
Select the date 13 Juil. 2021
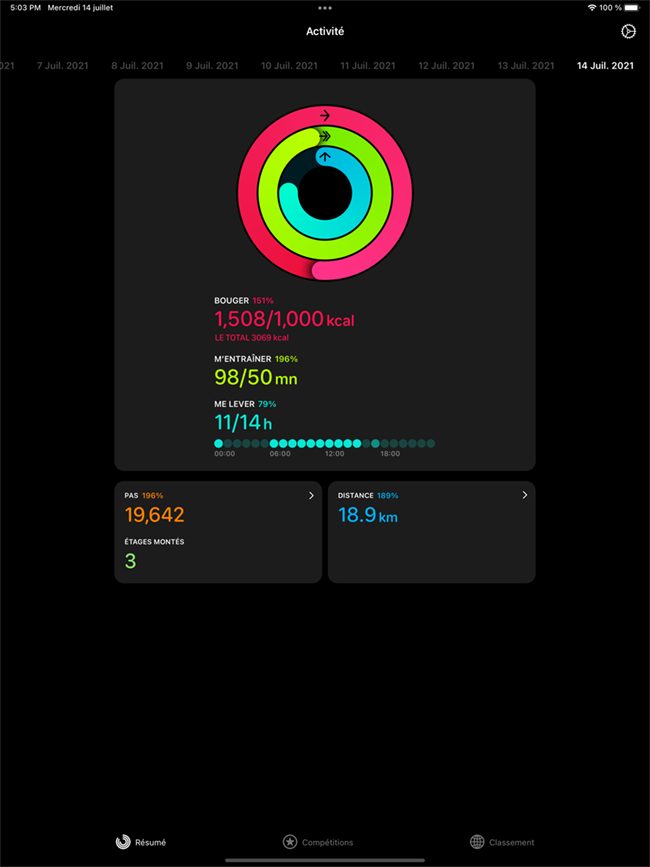click(525, 66)
